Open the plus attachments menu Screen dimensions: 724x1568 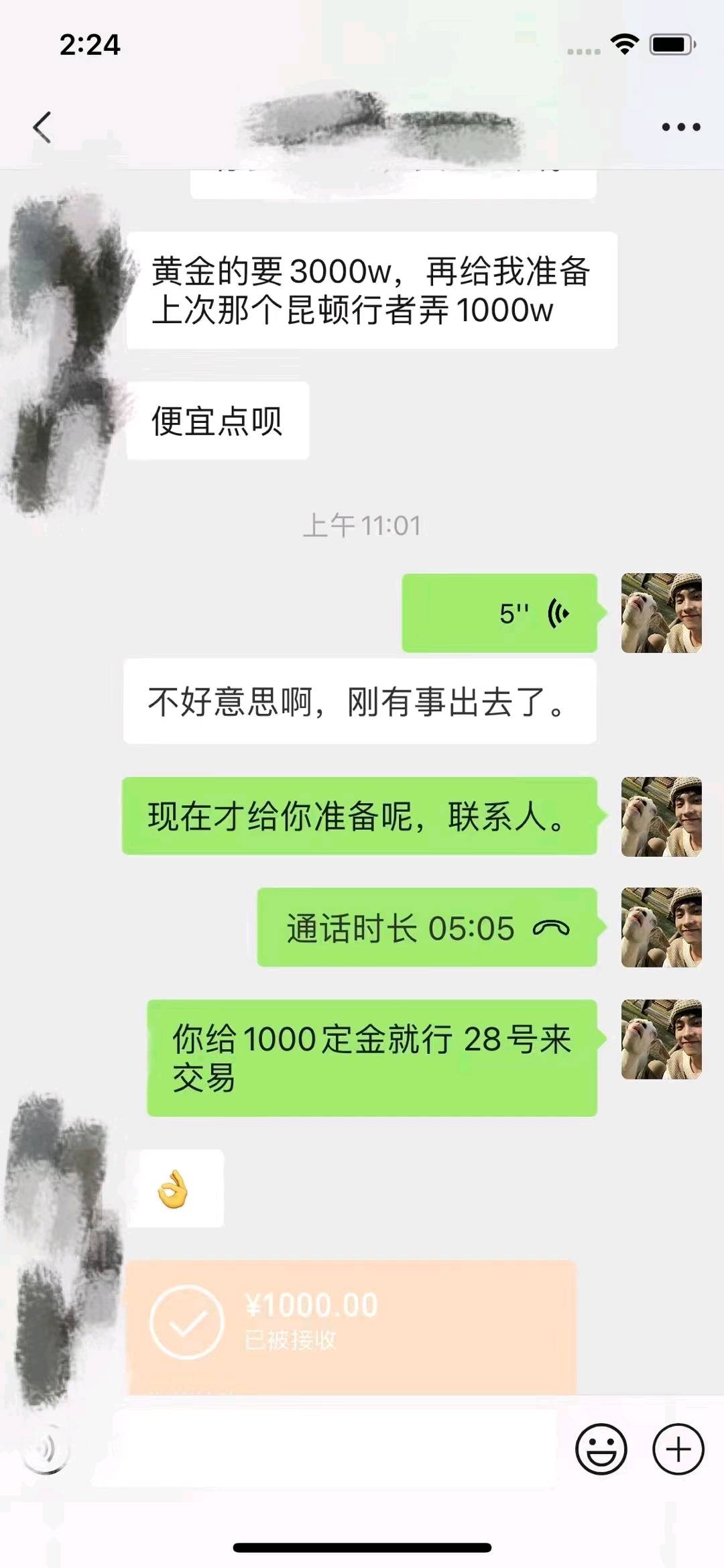pyautogui.click(x=678, y=1449)
